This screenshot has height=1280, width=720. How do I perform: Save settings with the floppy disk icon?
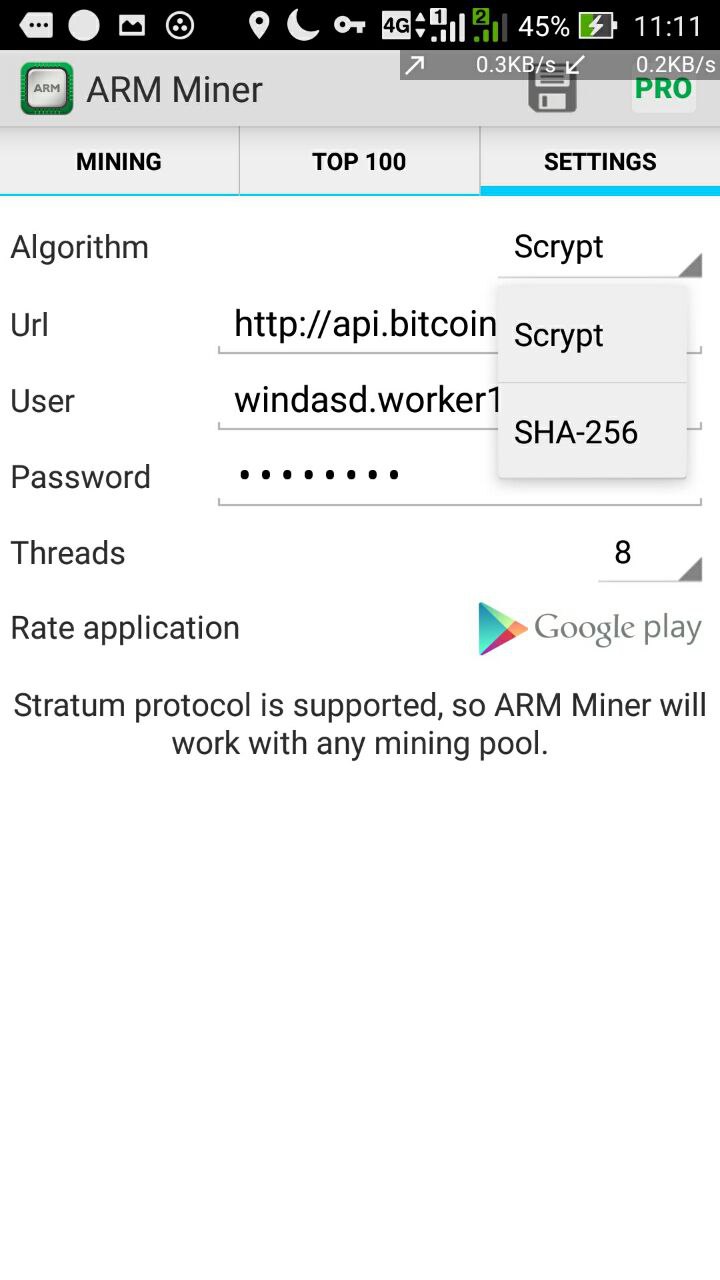tap(552, 92)
